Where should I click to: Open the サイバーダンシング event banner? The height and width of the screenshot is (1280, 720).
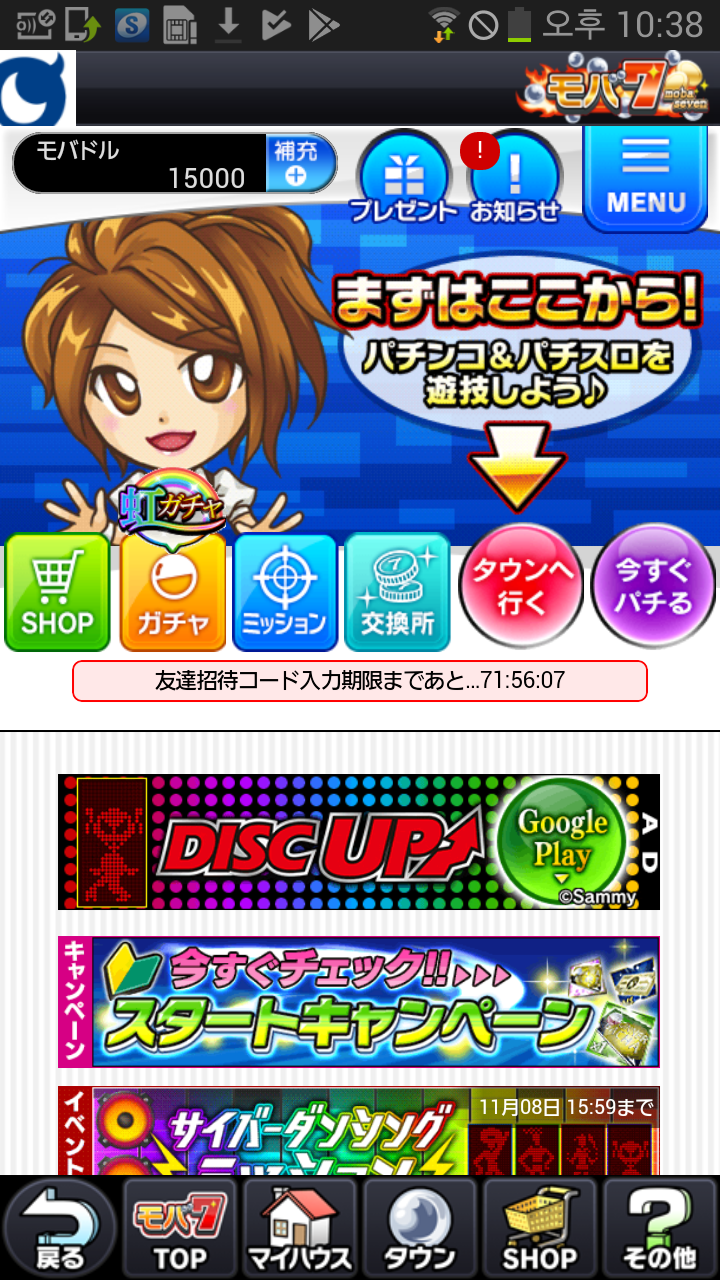(x=359, y=1130)
